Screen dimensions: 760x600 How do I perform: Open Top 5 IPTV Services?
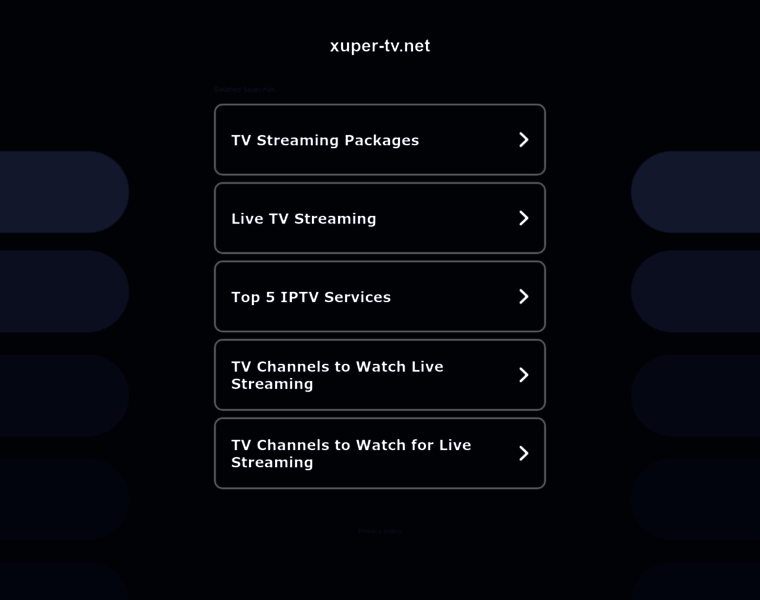(x=379, y=297)
